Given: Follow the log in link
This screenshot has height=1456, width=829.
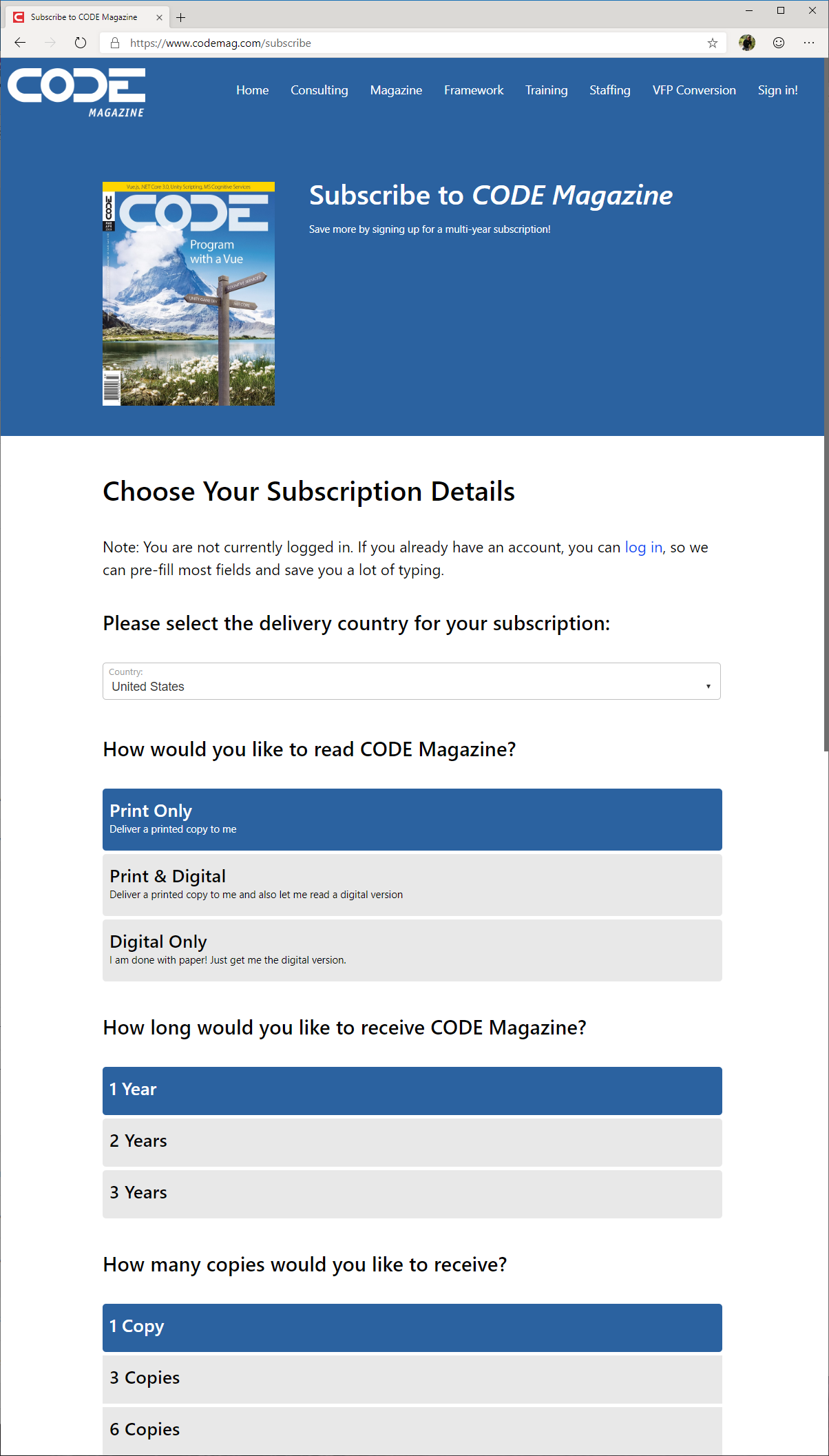Looking at the screenshot, I should click(x=643, y=548).
